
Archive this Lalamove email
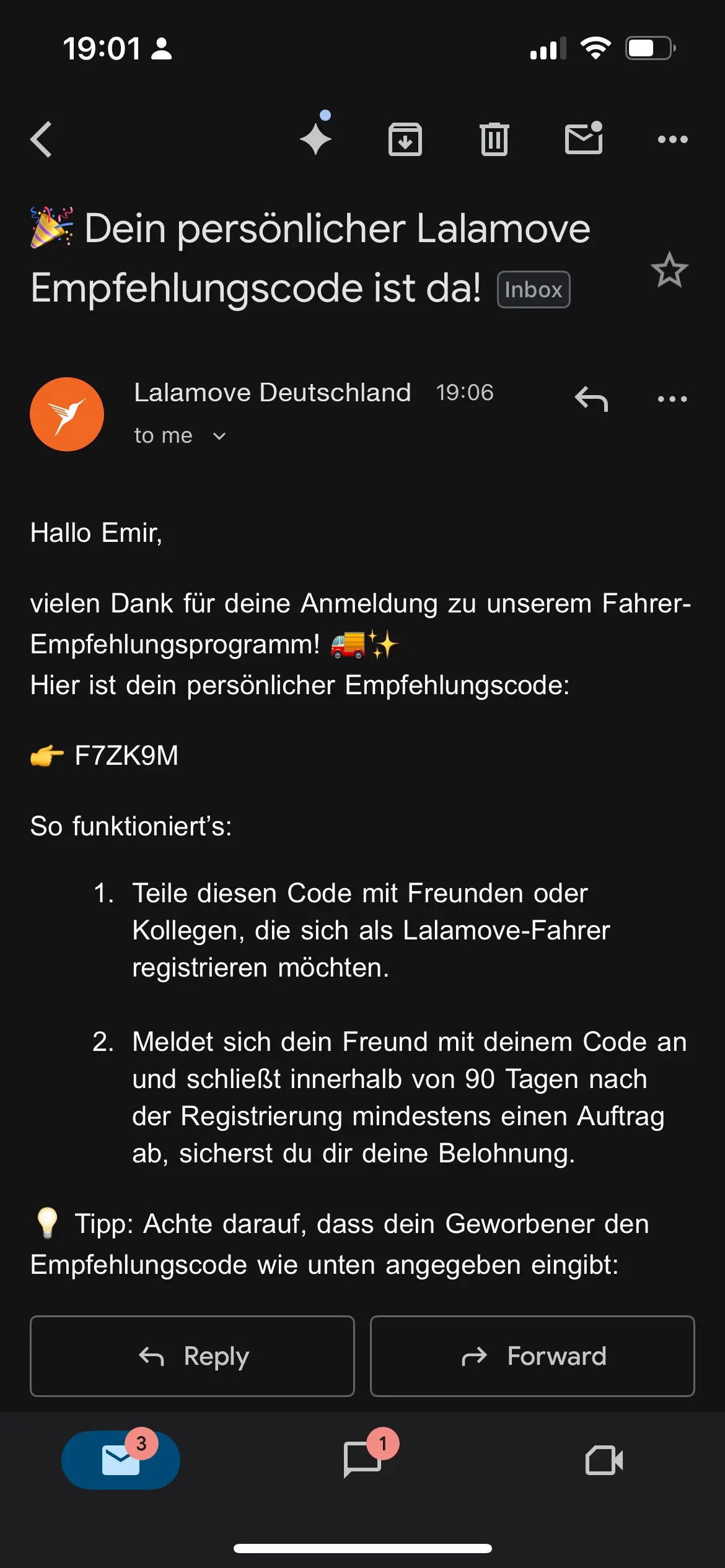coord(405,139)
